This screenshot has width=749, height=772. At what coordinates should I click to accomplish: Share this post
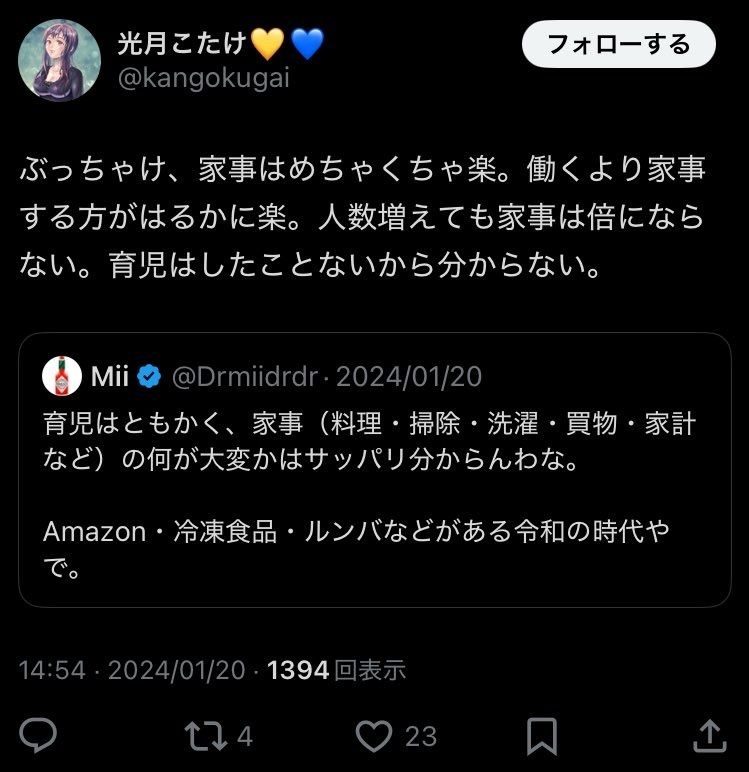709,736
